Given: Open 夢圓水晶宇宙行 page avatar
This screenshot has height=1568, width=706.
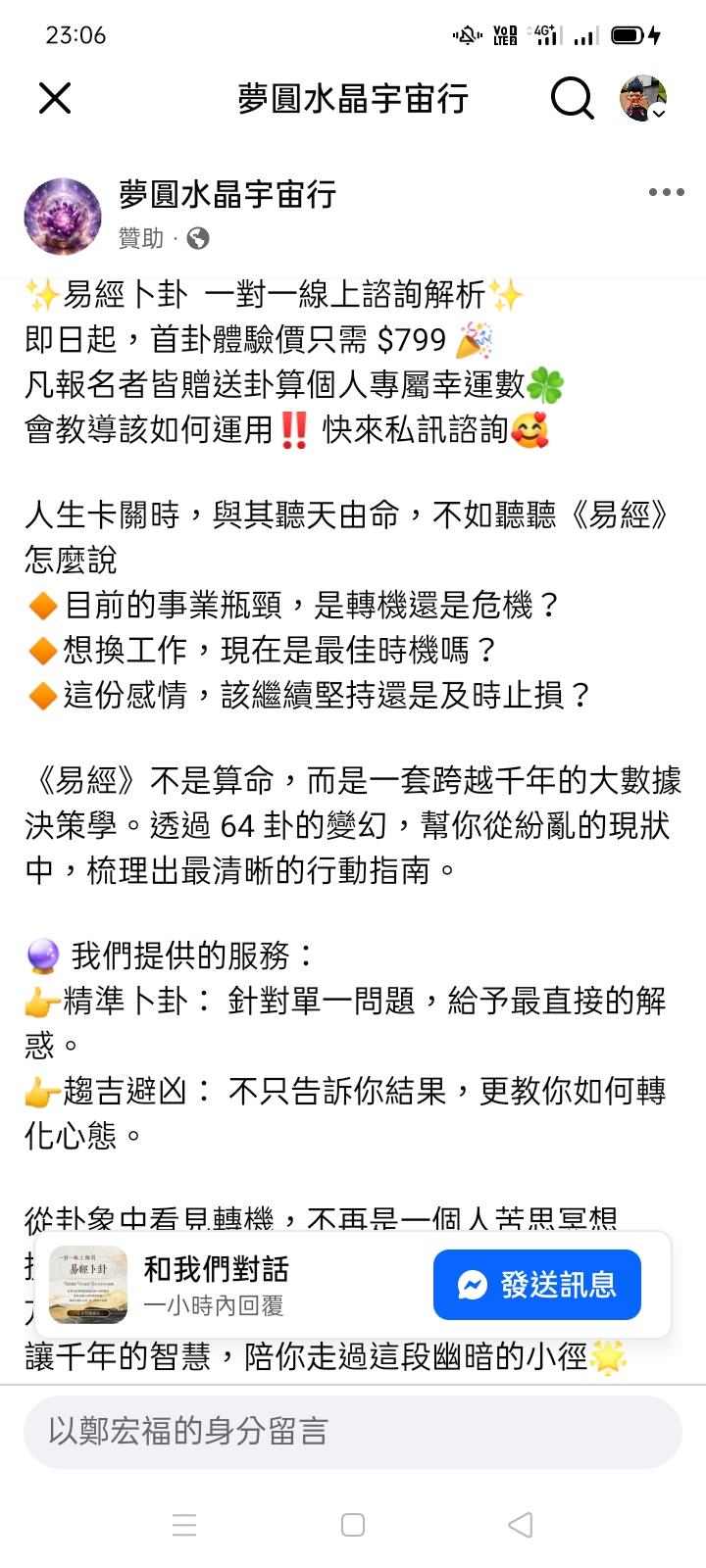Looking at the screenshot, I should tap(63, 217).
